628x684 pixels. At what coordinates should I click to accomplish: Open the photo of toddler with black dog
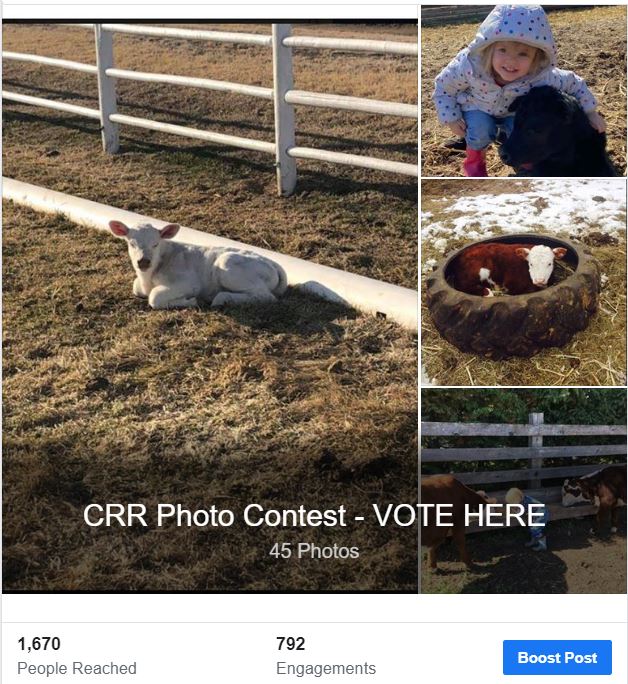(523, 91)
